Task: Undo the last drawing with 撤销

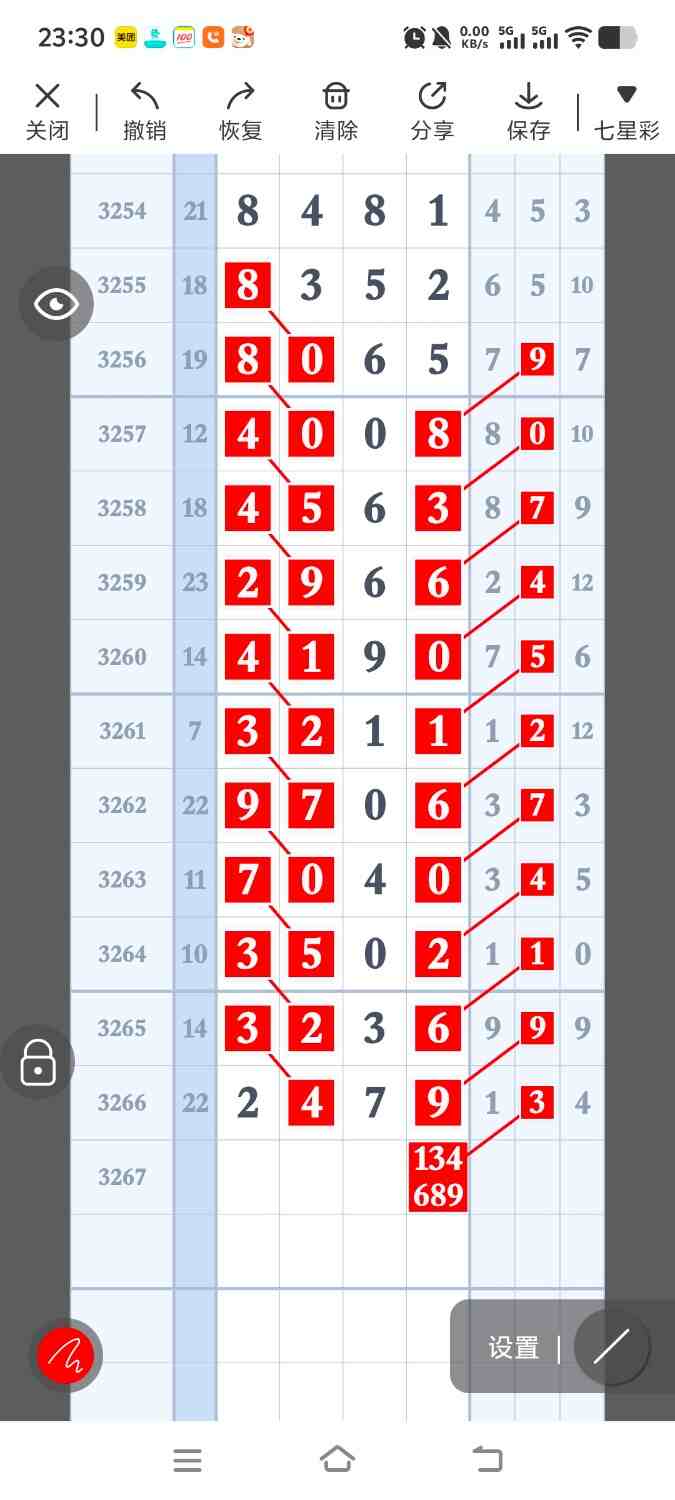Action: 144,111
